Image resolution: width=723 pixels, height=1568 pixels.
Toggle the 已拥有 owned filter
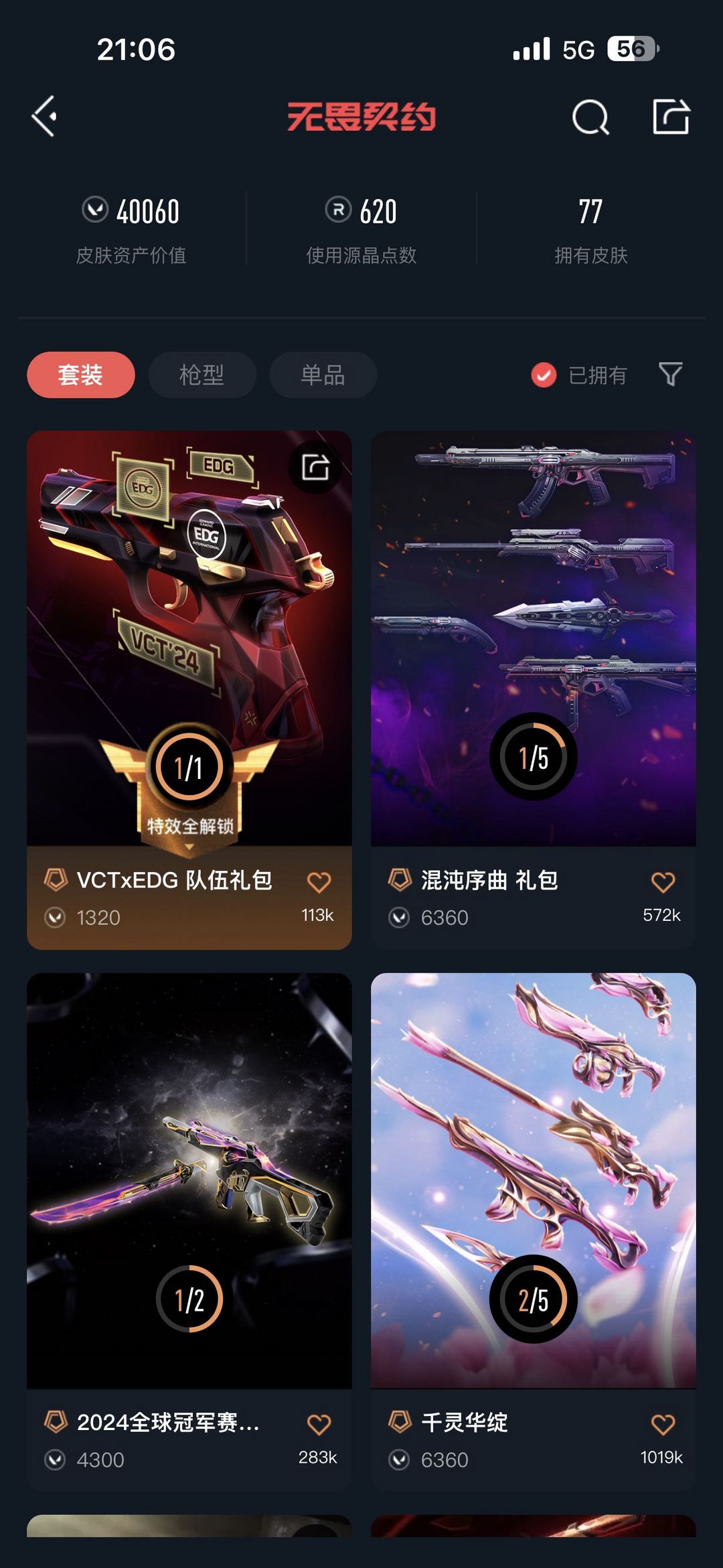pyautogui.click(x=544, y=375)
